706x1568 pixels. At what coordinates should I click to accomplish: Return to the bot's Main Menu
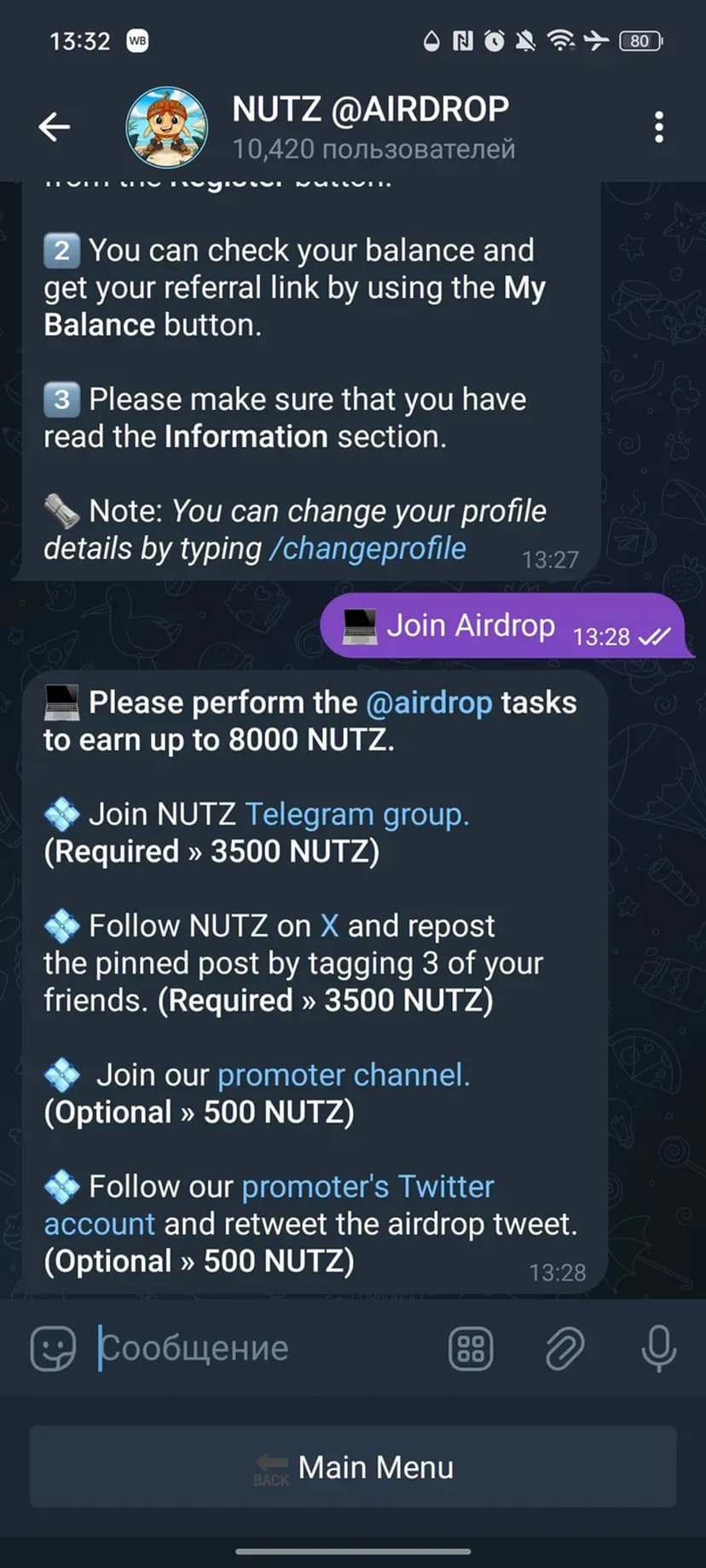353,1467
